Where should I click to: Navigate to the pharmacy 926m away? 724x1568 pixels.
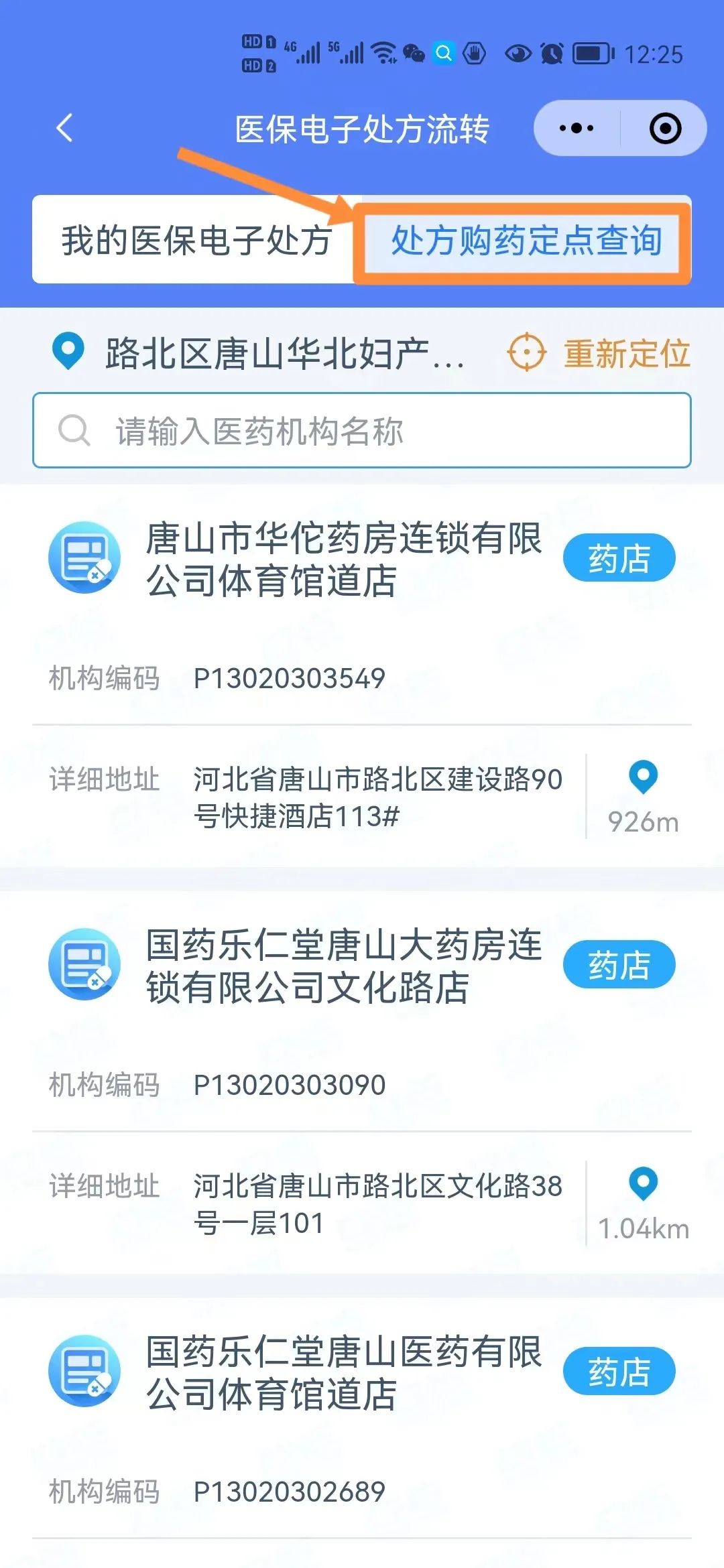point(643,795)
